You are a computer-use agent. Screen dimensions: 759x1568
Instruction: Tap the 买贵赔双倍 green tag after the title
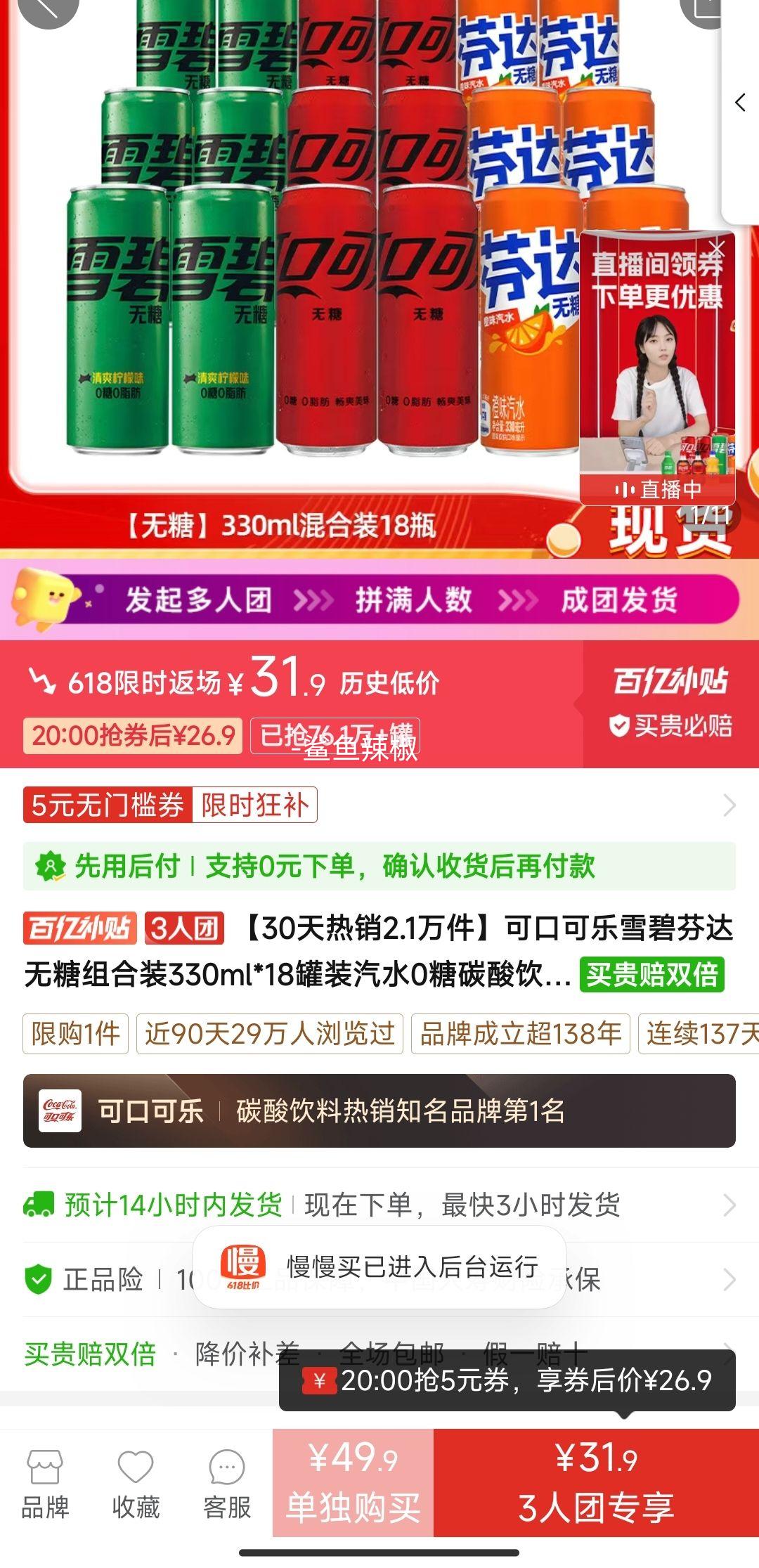651,975
